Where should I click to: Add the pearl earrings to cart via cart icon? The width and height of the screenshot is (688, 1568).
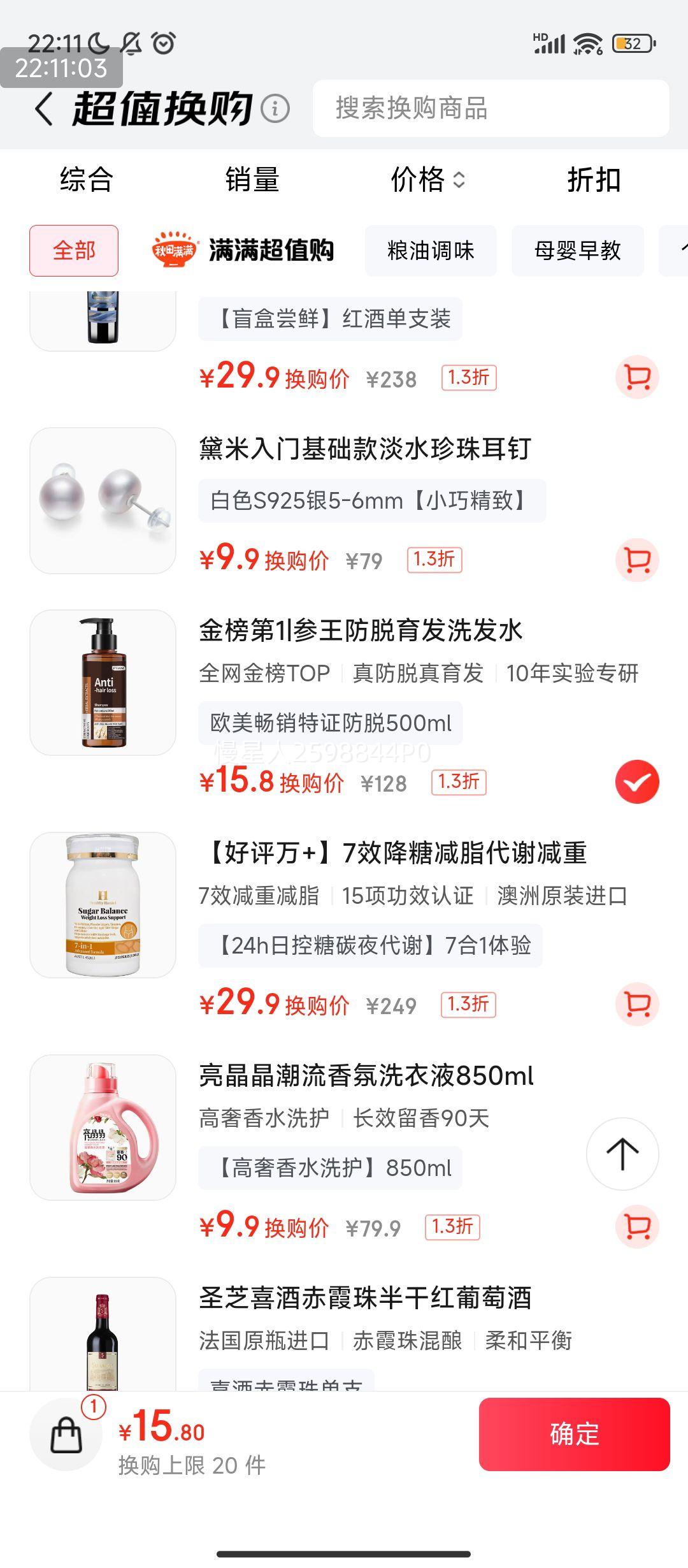coord(637,560)
